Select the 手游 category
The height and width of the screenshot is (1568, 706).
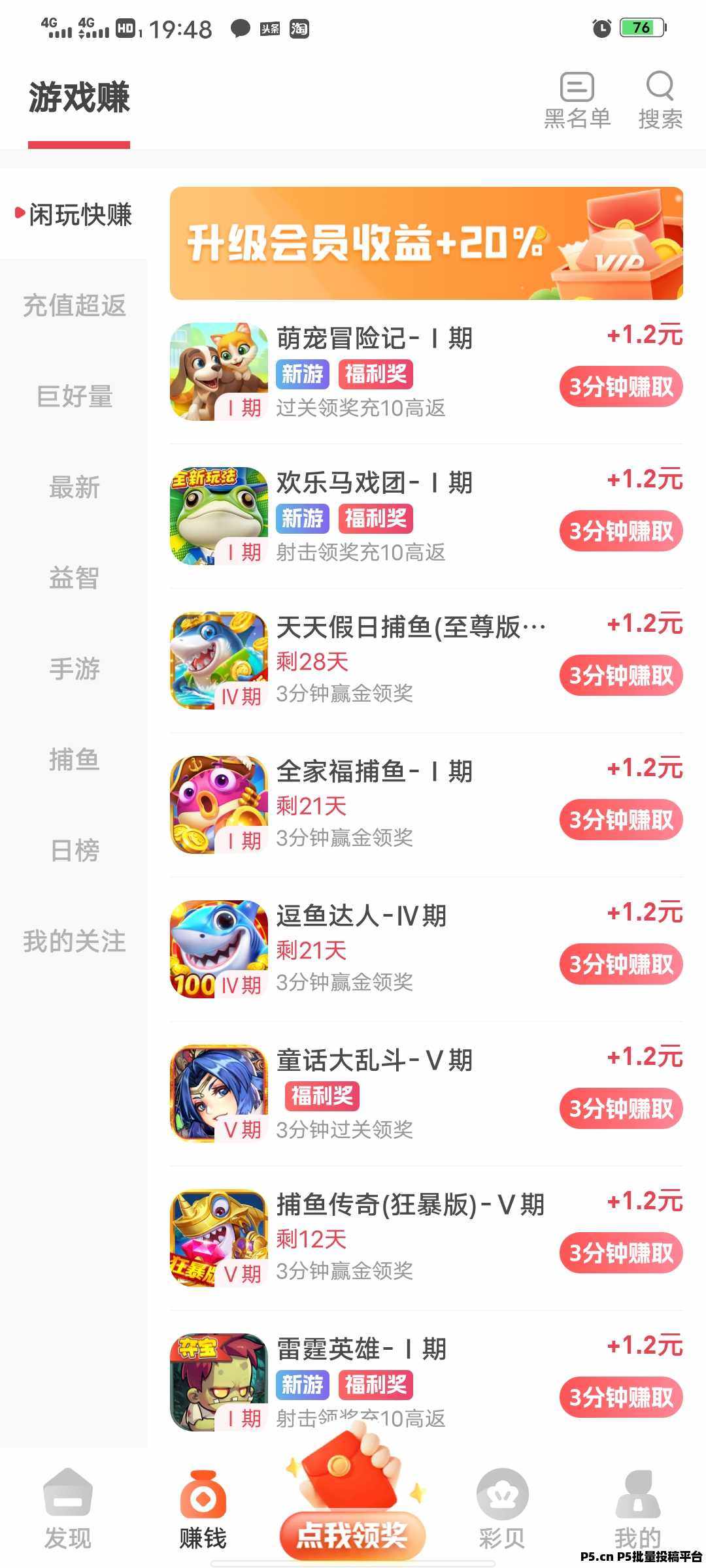pyautogui.click(x=74, y=669)
